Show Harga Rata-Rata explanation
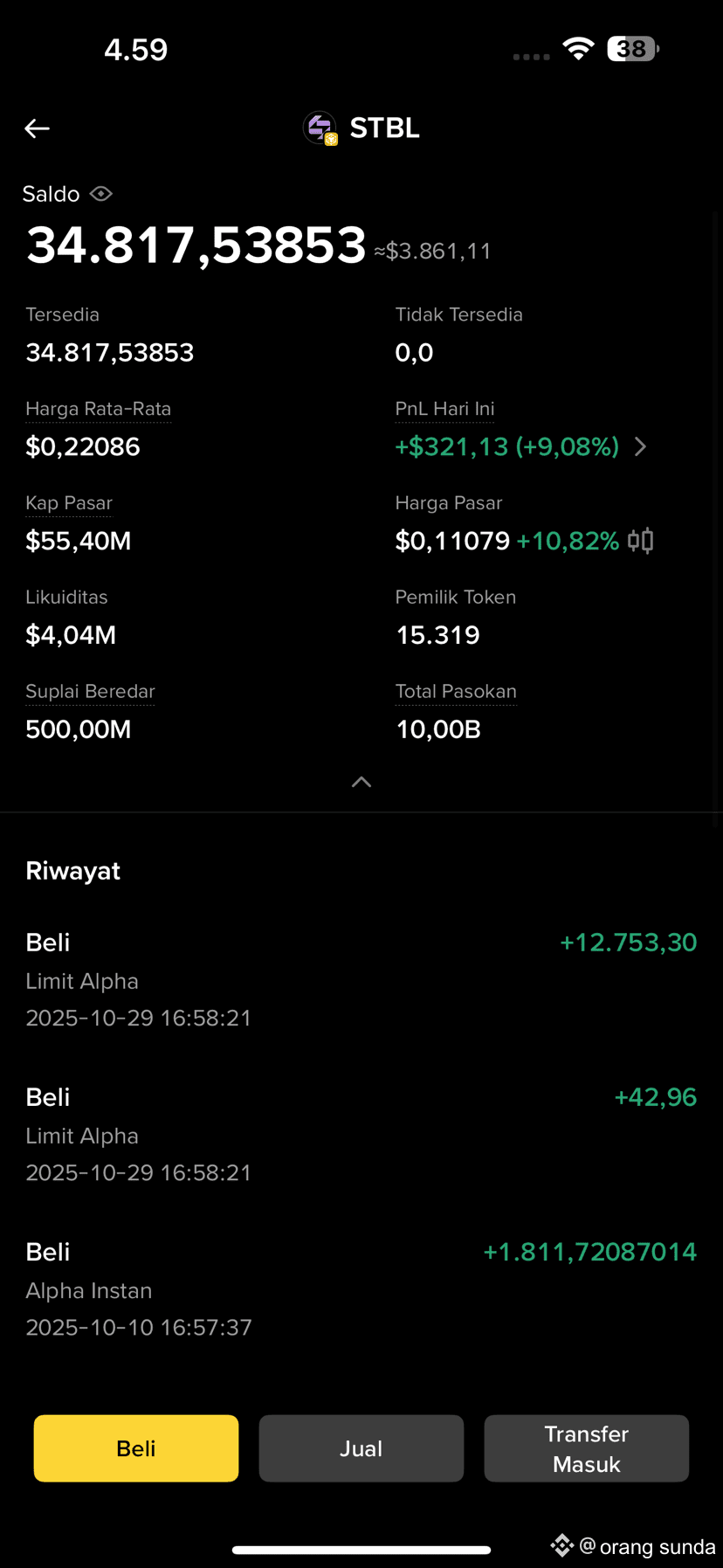 pos(99,409)
